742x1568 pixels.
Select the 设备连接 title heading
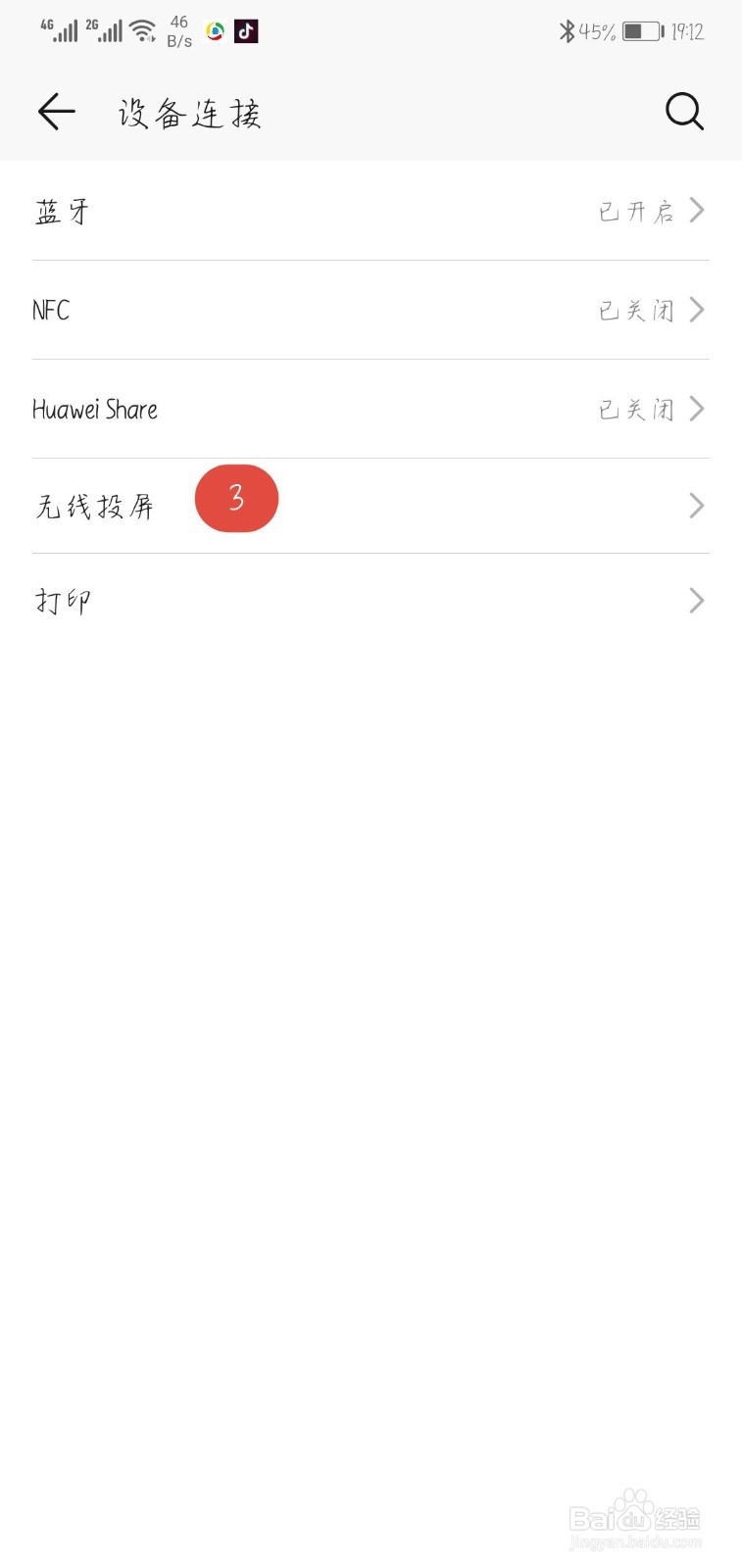[189, 113]
